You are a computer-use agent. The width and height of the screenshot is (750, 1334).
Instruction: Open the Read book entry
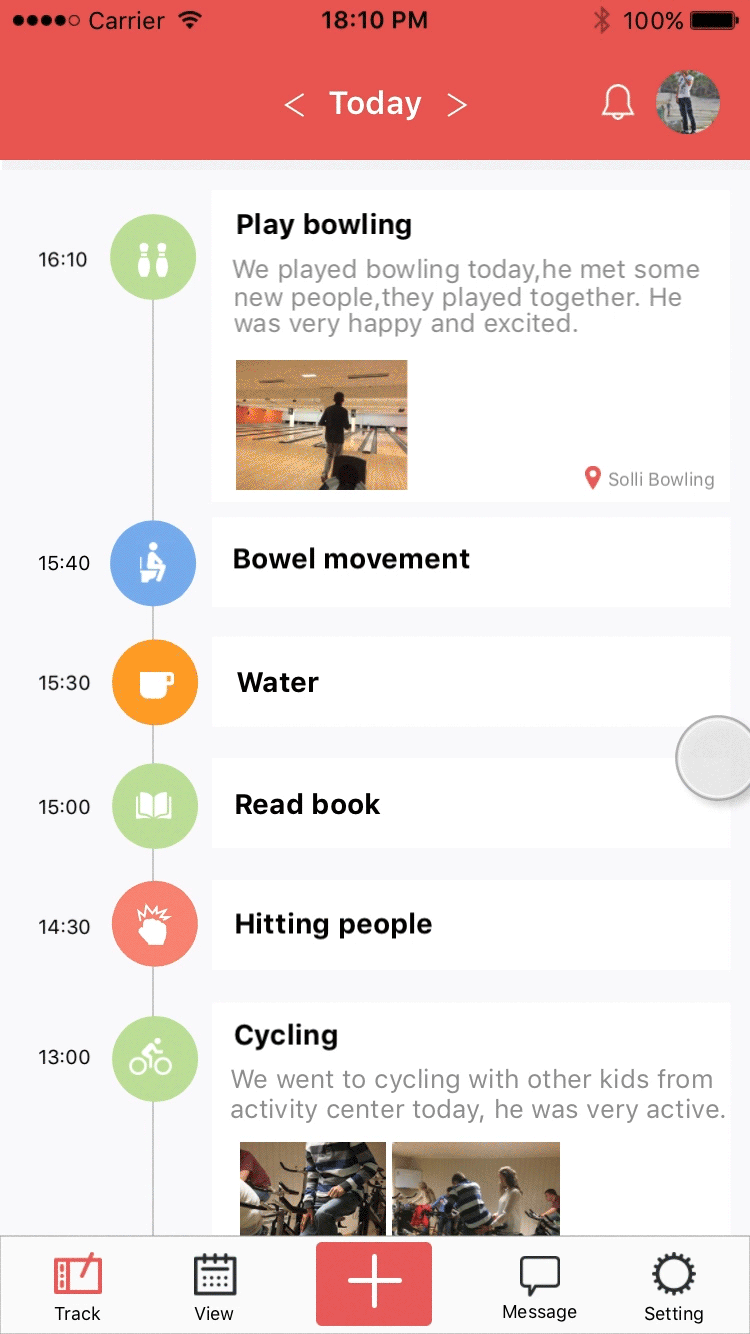click(471, 804)
